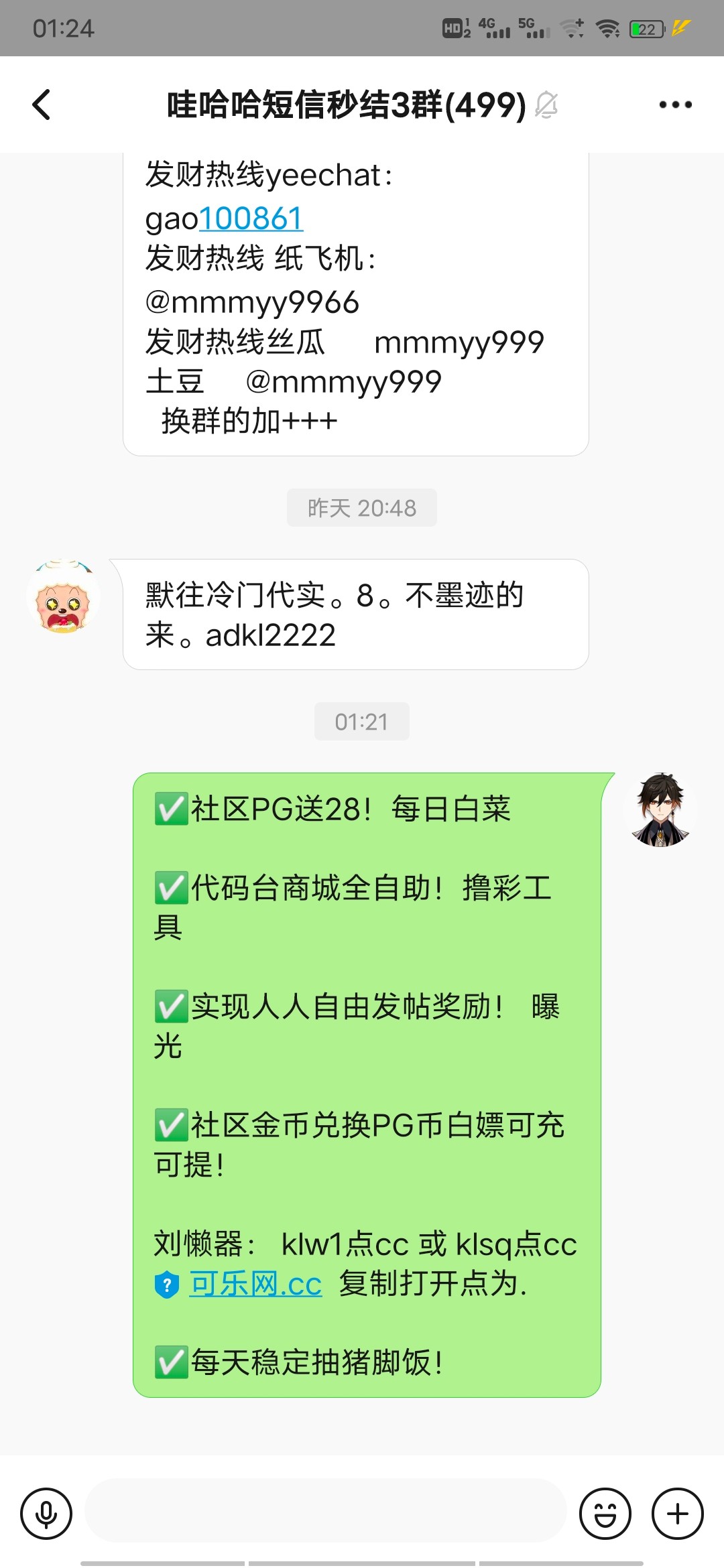Expand the 01:21 time marker
This screenshot has height=1568, width=724.
[x=361, y=722]
